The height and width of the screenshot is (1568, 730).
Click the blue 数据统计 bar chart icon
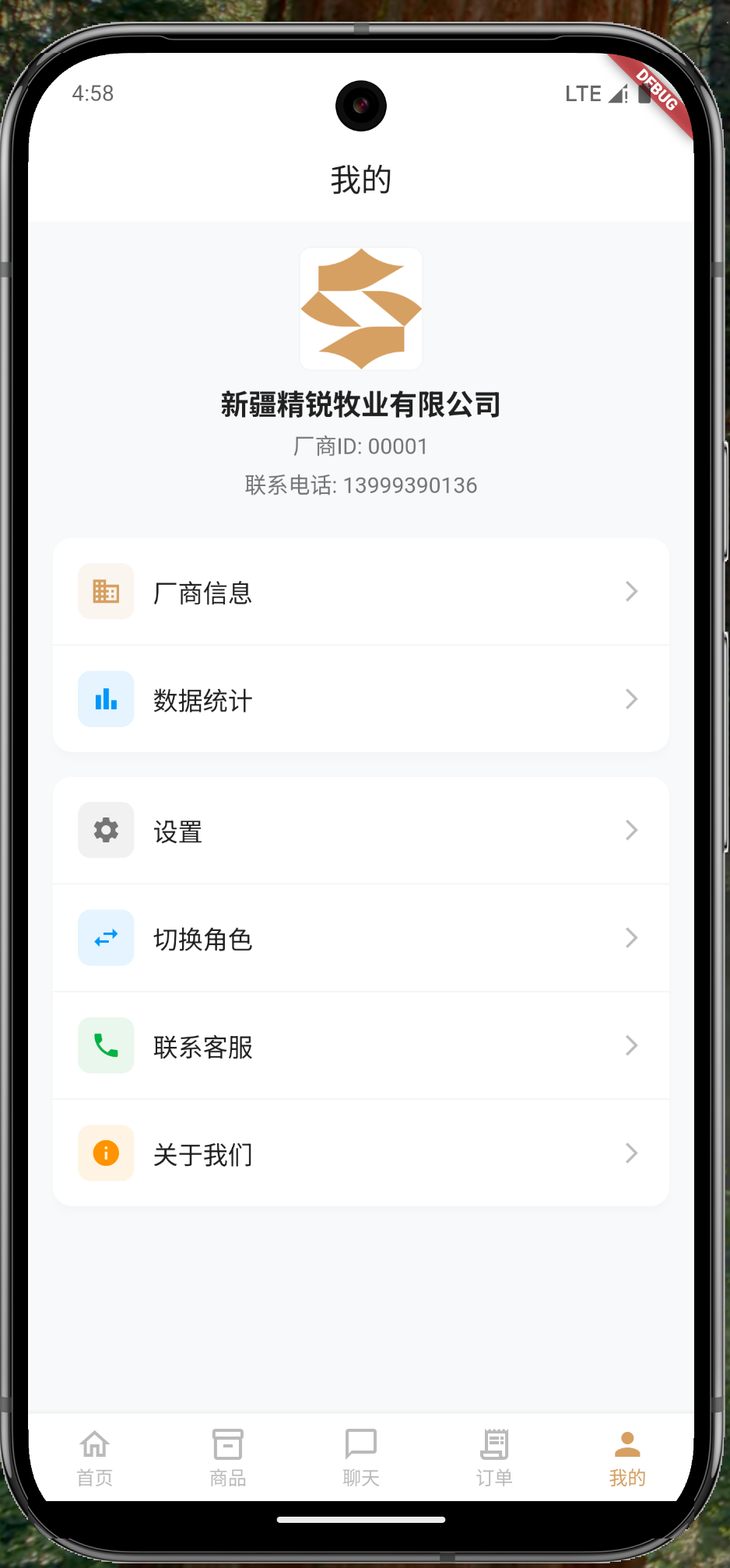(x=105, y=699)
